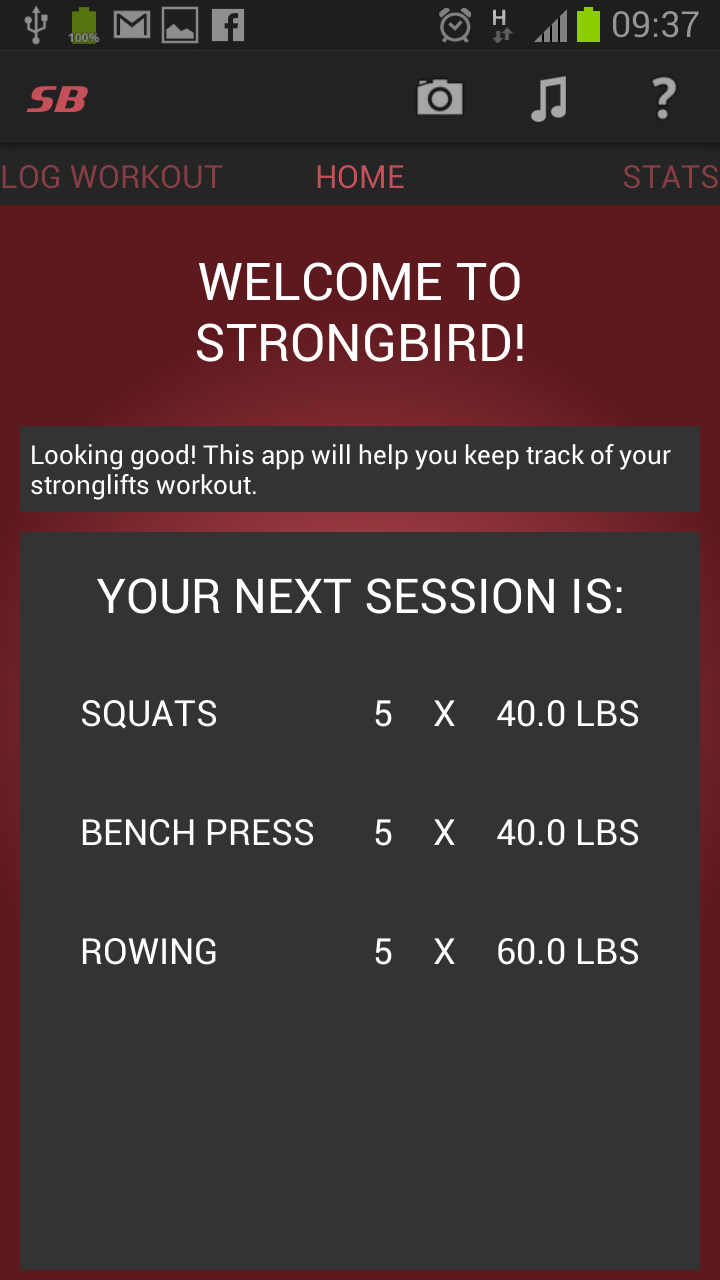Open the camera icon in the app bar
This screenshot has height=1280, width=720.
coord(440,98)
